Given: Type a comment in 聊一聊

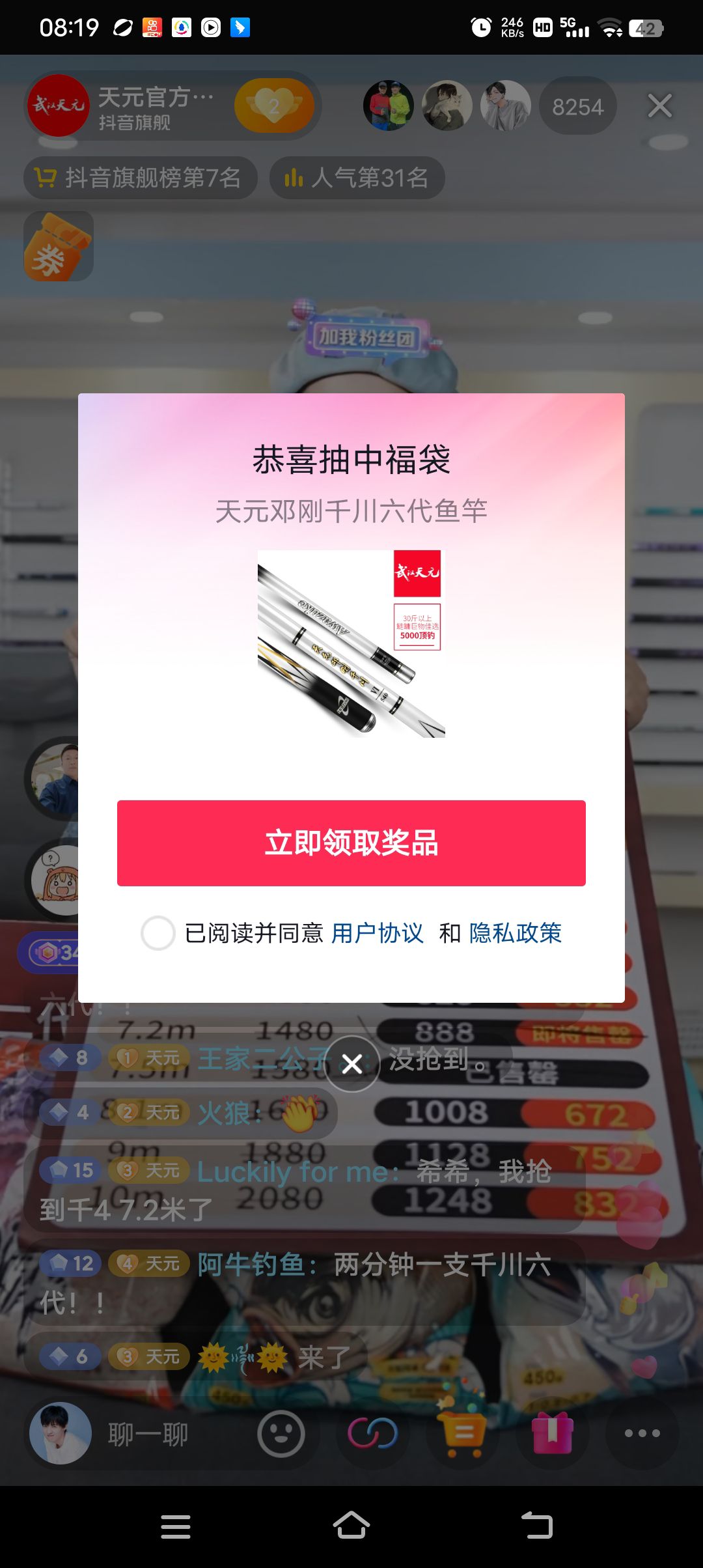Looking at the screenshot, I should [x=148, y=1433].
